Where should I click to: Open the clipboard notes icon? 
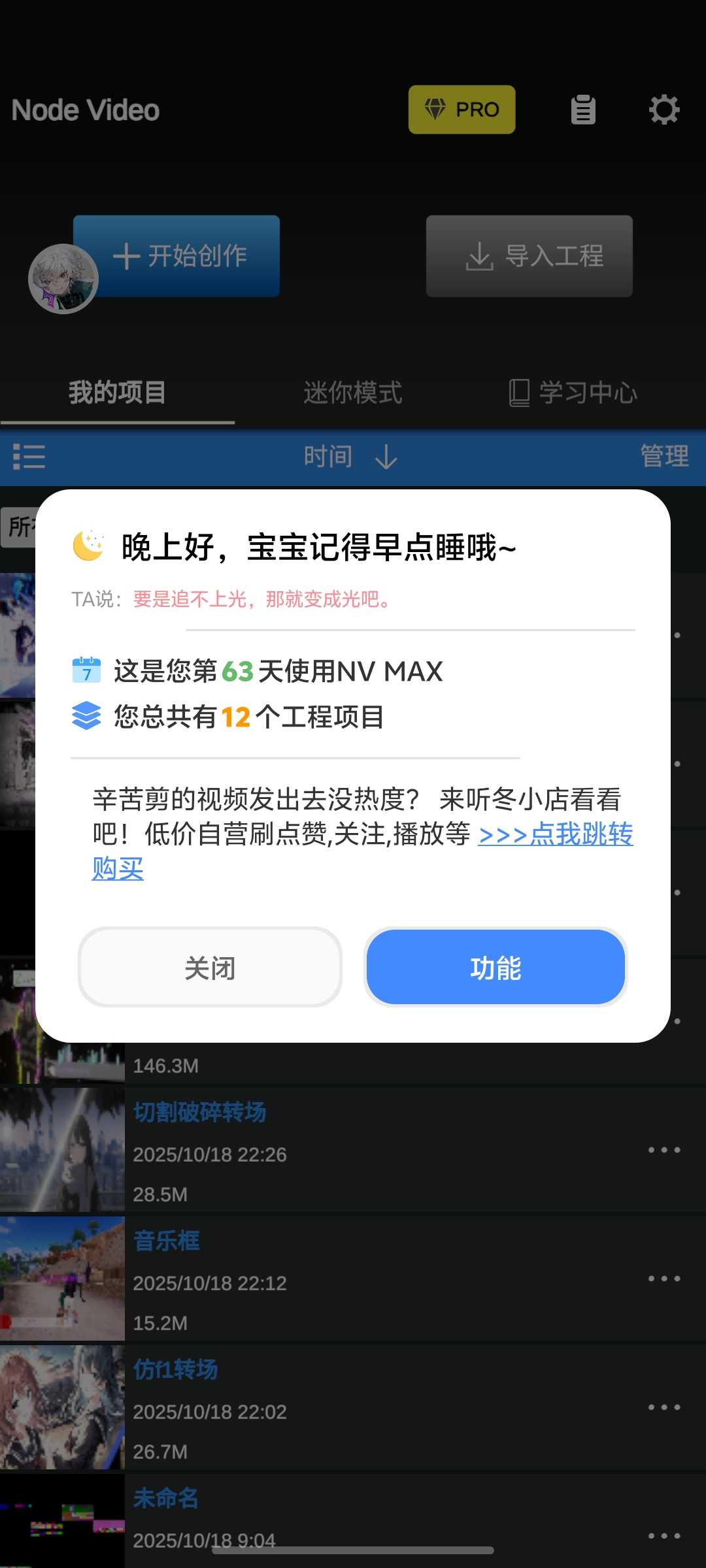click(x=582, y=110)
